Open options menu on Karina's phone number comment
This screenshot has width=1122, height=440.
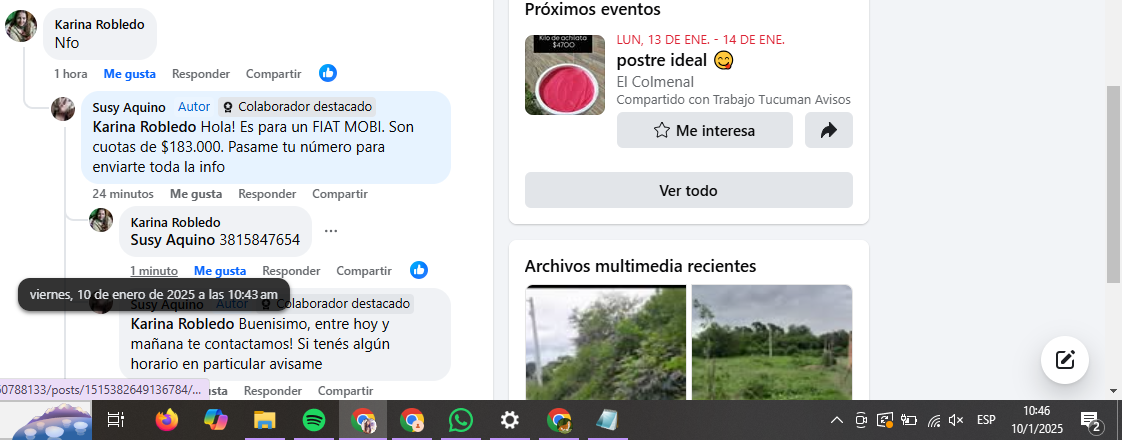(331, 231)
